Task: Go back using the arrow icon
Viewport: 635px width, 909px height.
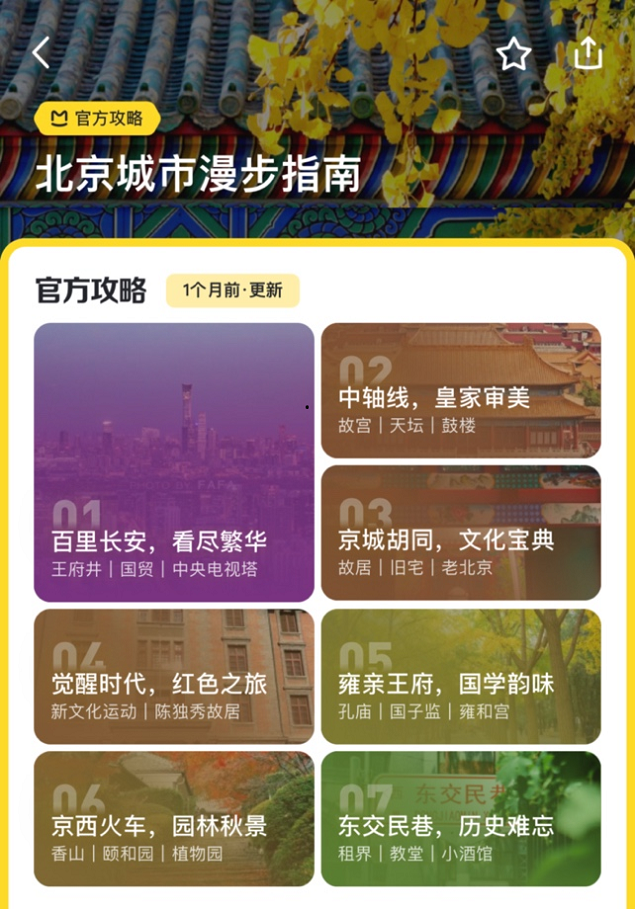Action: click(x=41, y=53)
